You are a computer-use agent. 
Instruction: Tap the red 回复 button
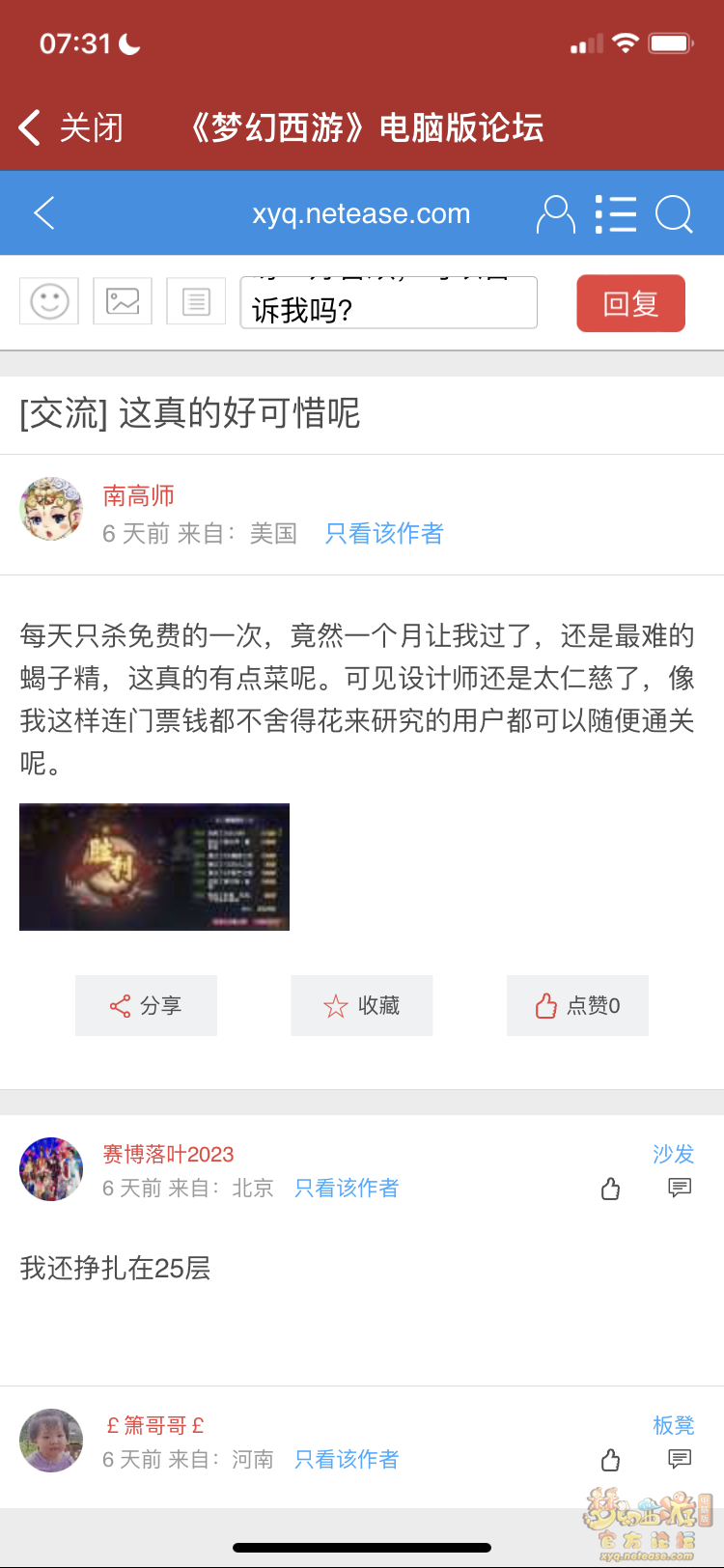pos(630,303)
